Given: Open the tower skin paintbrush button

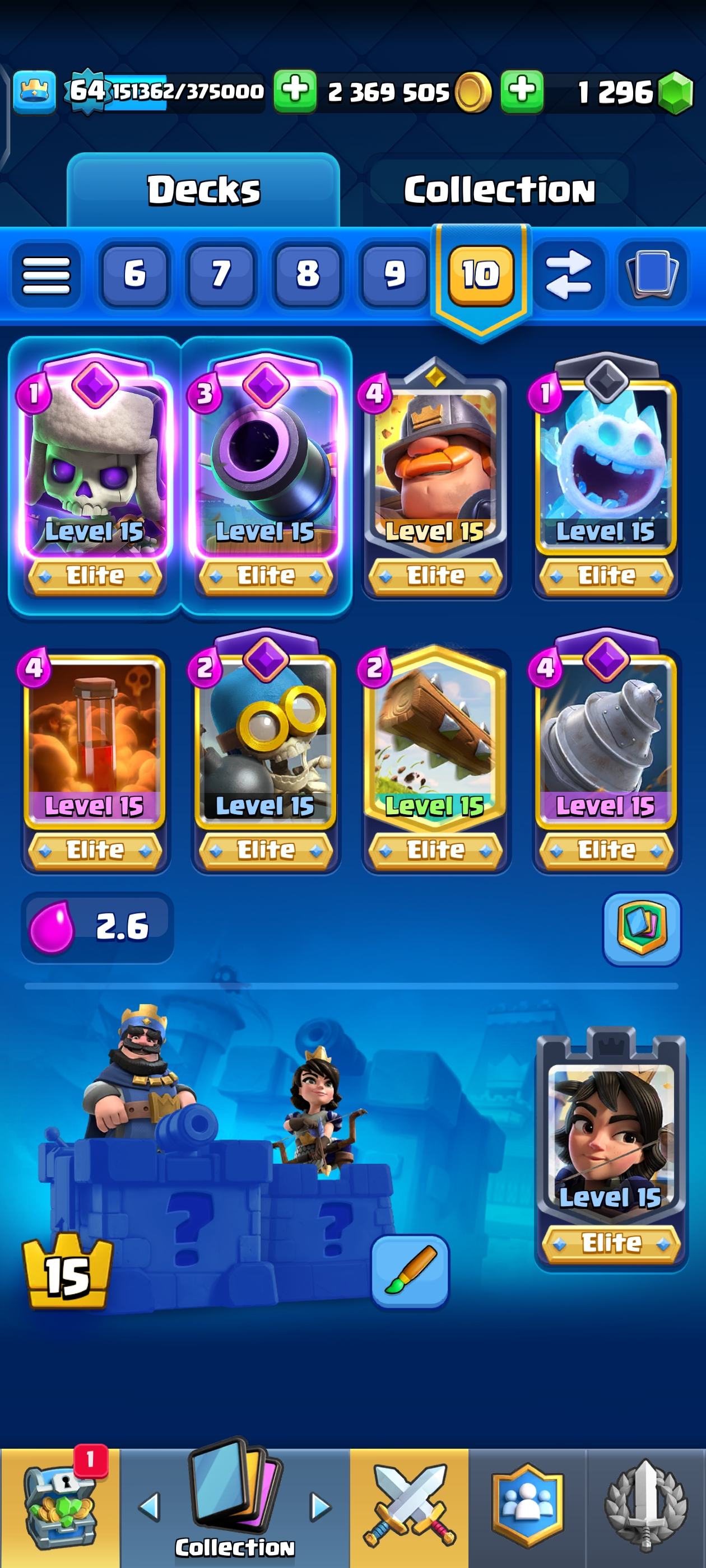Looking at the screenshot, I should click(x=410, y=1271).
